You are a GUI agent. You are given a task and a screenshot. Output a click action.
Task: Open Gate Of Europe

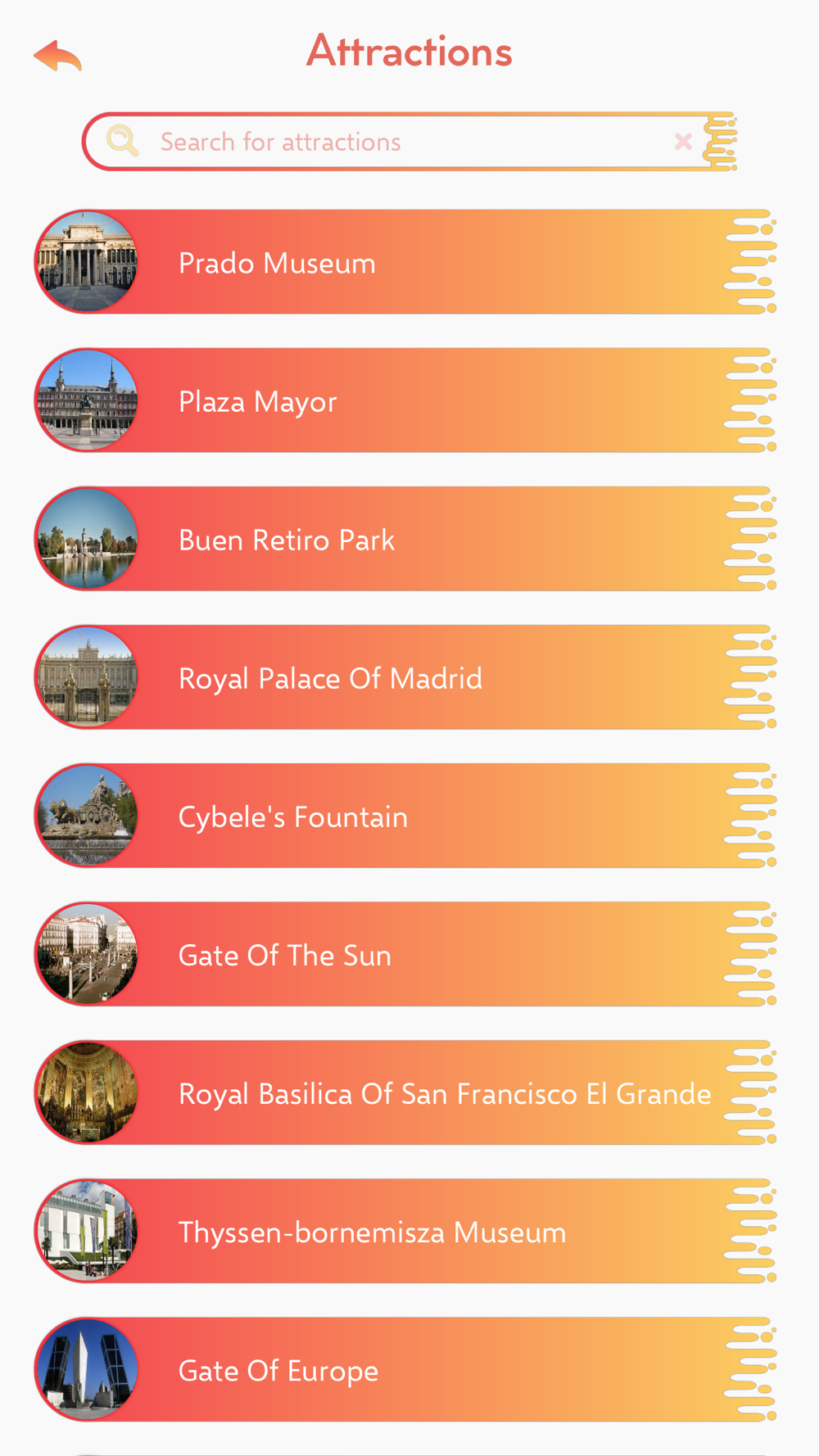point(405,1369)
